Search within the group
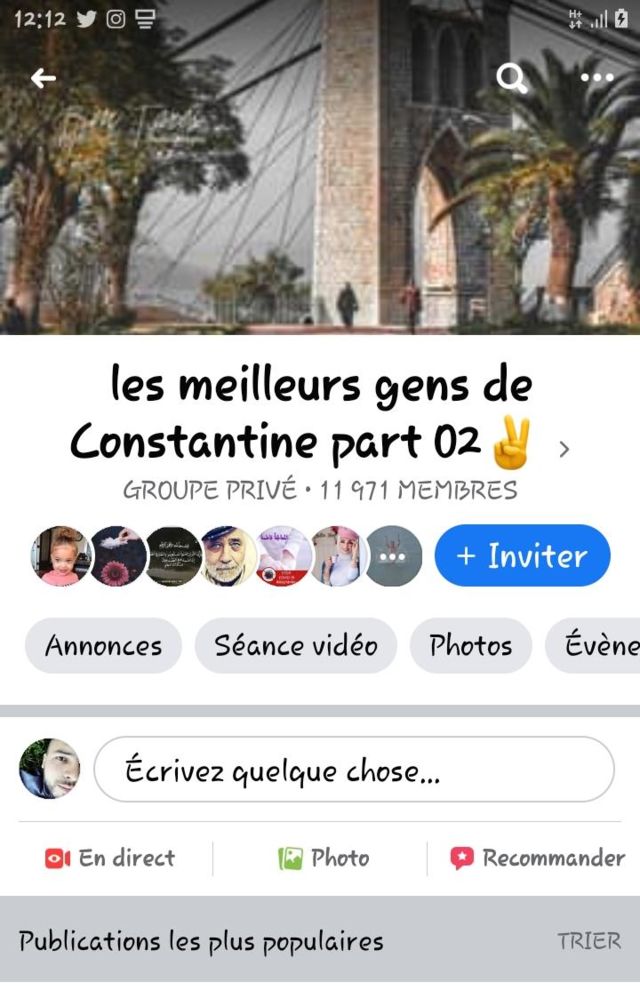 coord(512,78)
